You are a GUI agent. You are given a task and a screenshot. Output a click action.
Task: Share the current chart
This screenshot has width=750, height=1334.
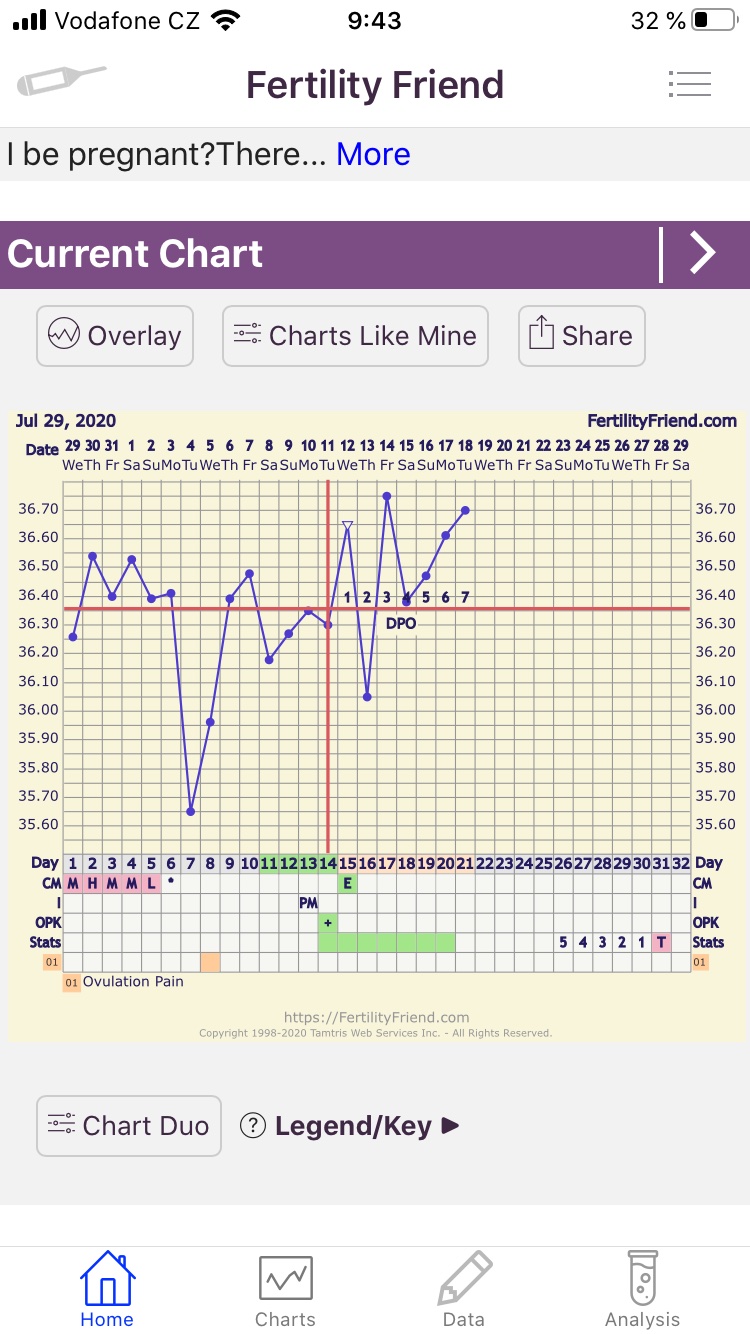click(x=581, y=336)
